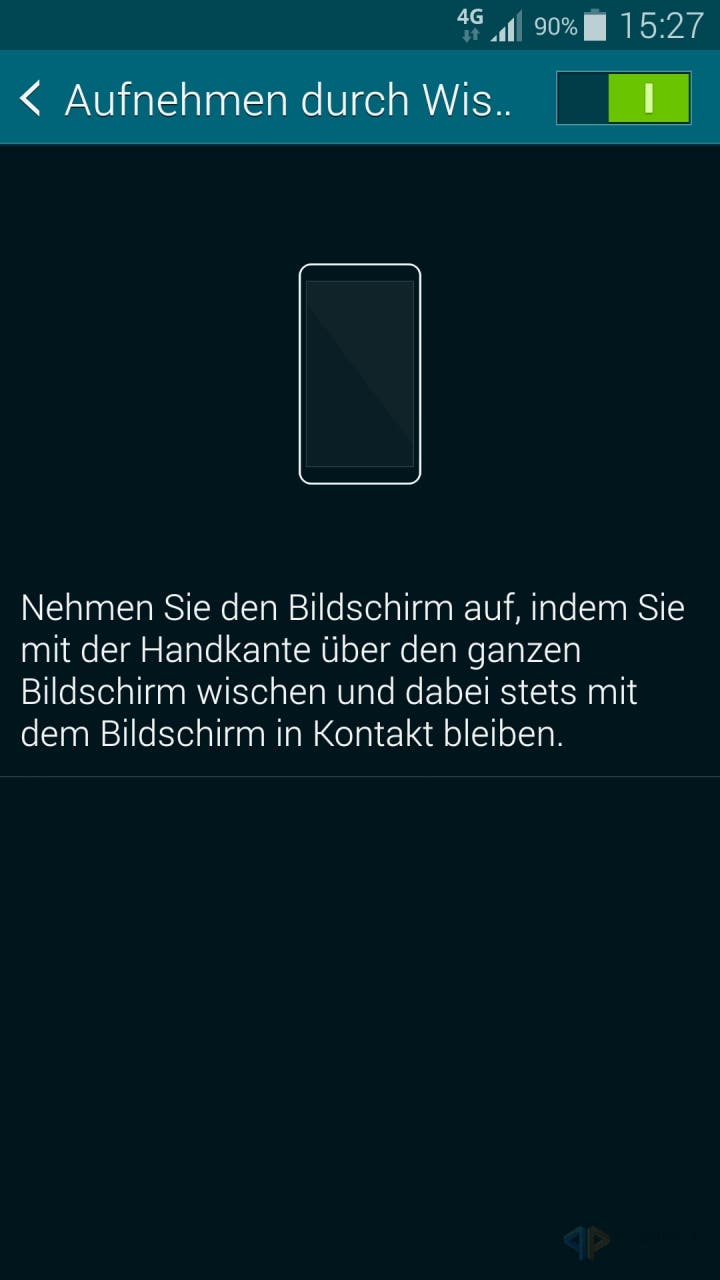Go back via the header arrow
The image size is (720, 1280).
(x=31, y=99)
